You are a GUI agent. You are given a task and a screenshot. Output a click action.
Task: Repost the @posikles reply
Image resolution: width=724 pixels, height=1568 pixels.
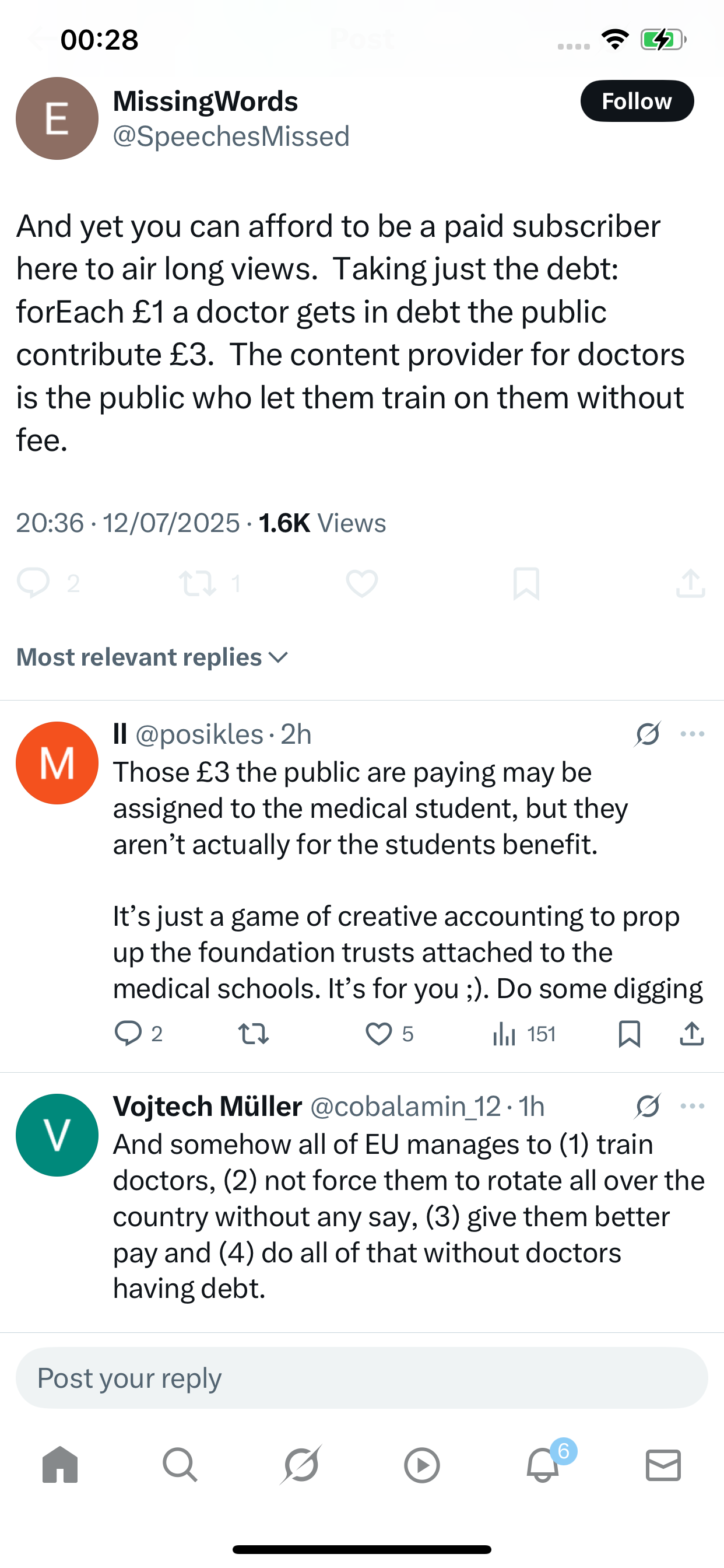[x=253, y=1034]
